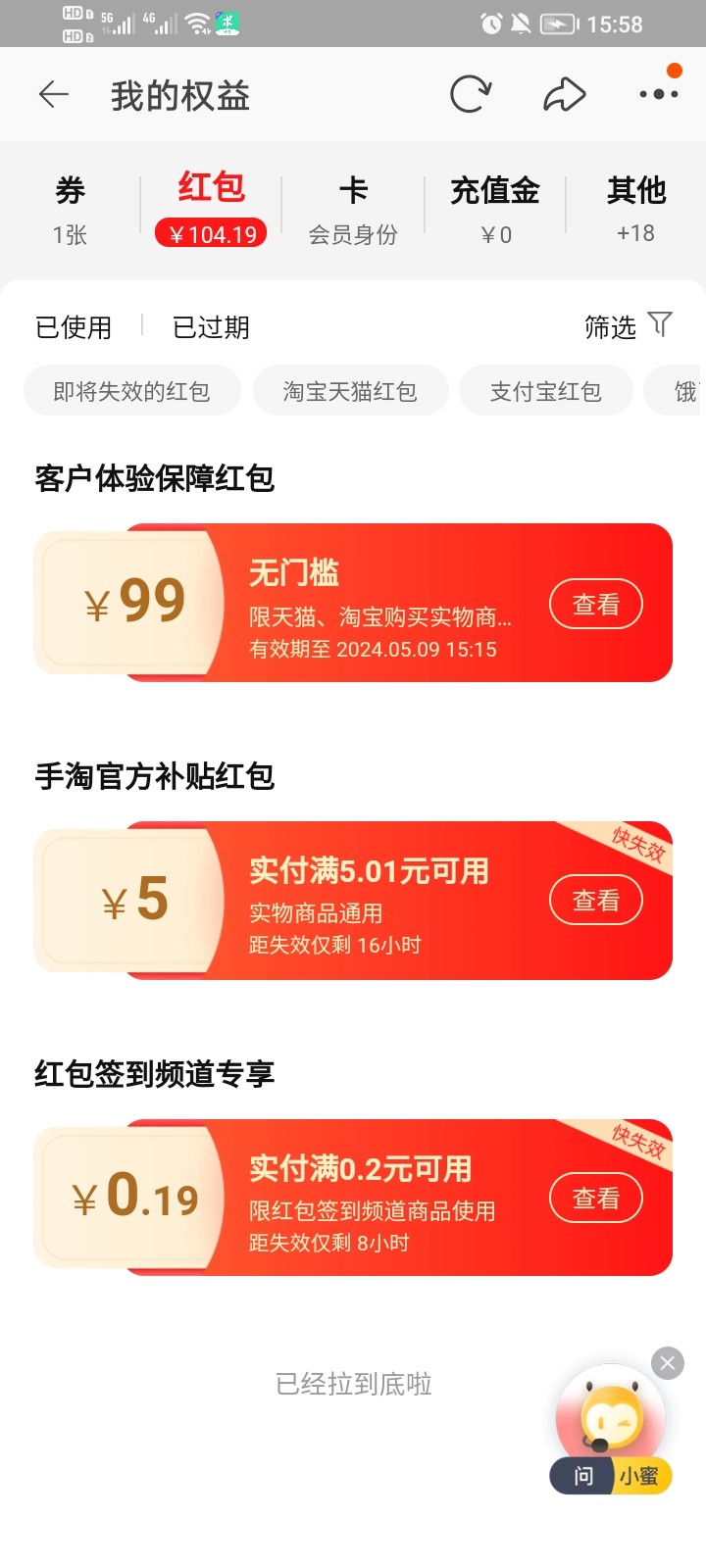
Task: View 已使用 red packets
Action: click(74, 327)
